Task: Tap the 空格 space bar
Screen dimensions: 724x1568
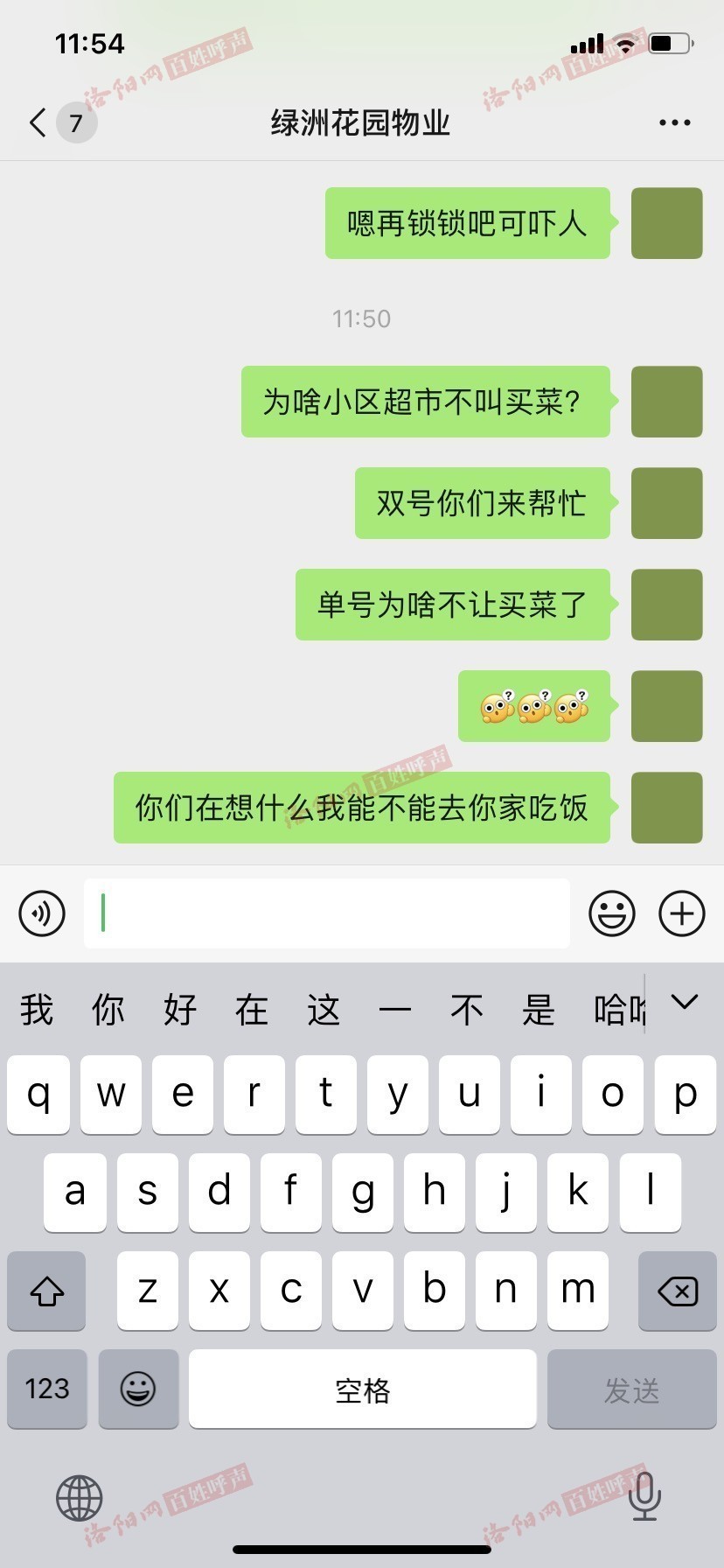Action: click(362, 1389)
